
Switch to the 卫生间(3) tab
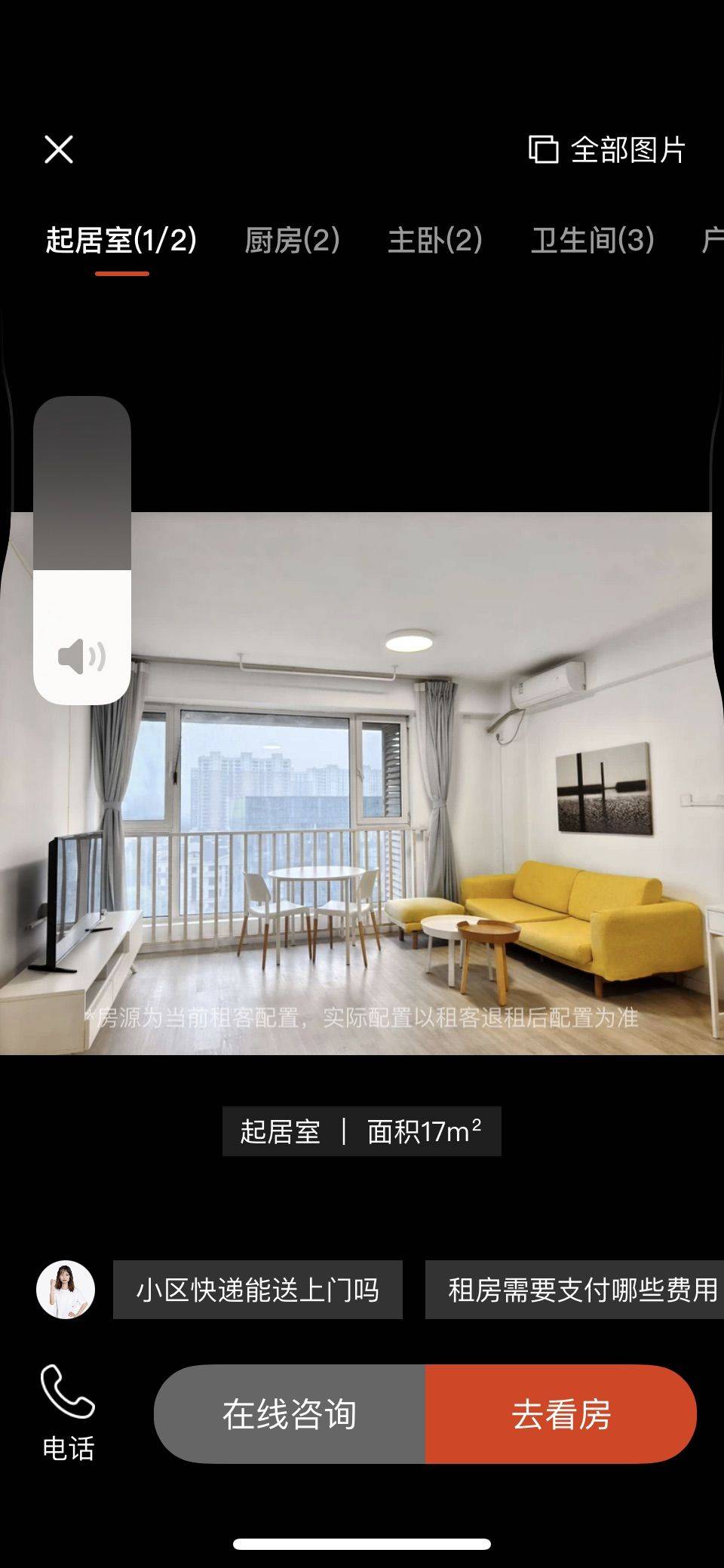(x=592, y=241)
